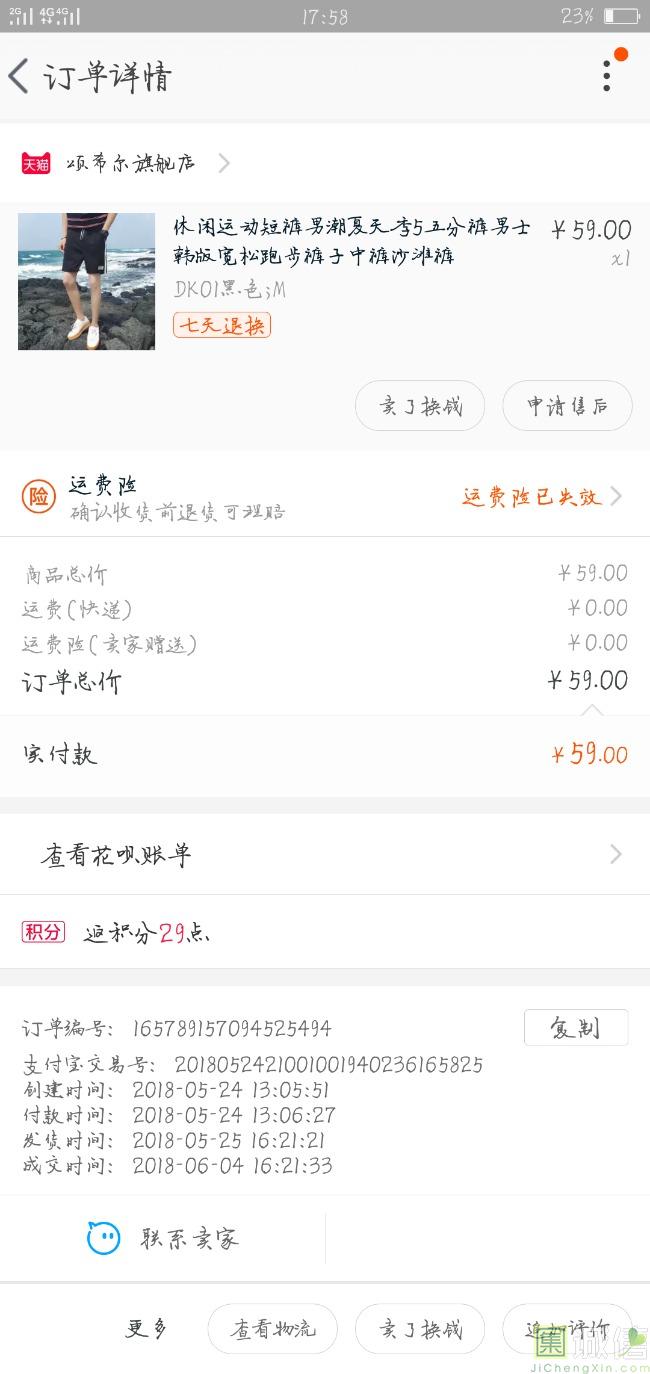
Task: Open the 运费险 insurance row
Action: pos(325,496)
